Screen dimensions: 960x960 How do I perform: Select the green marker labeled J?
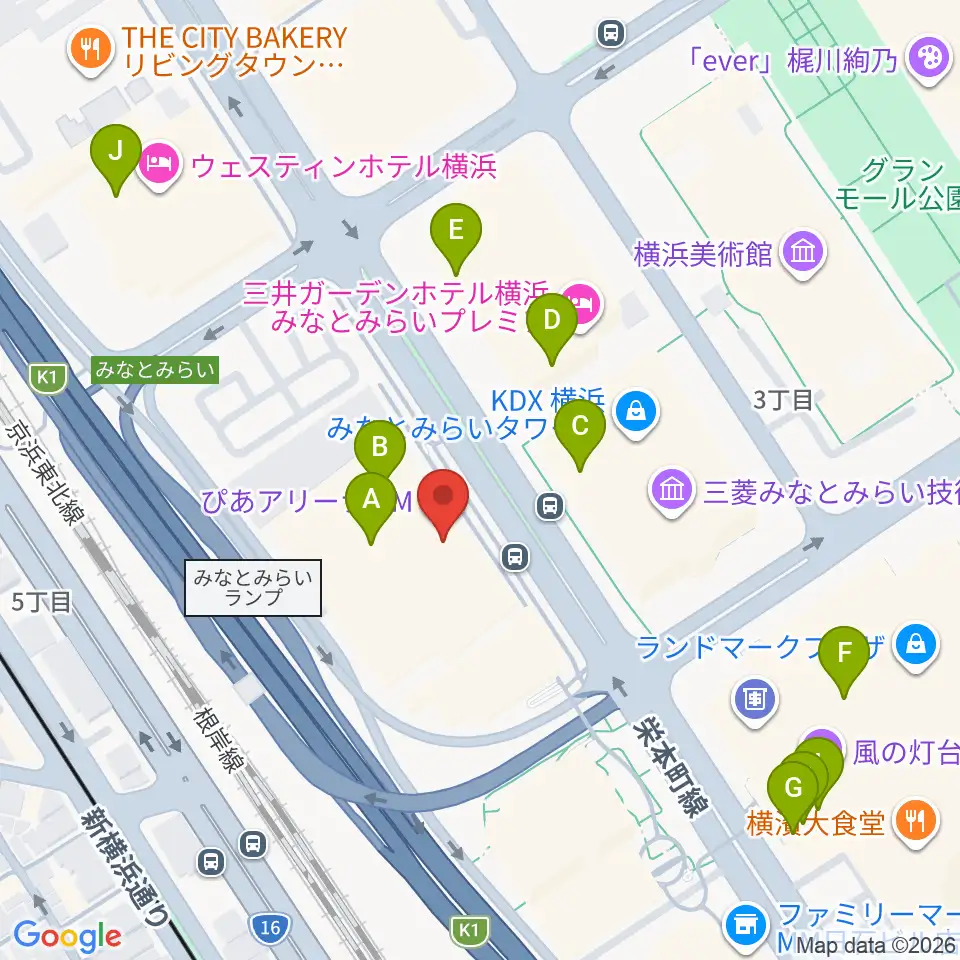[x=116, y=159]
